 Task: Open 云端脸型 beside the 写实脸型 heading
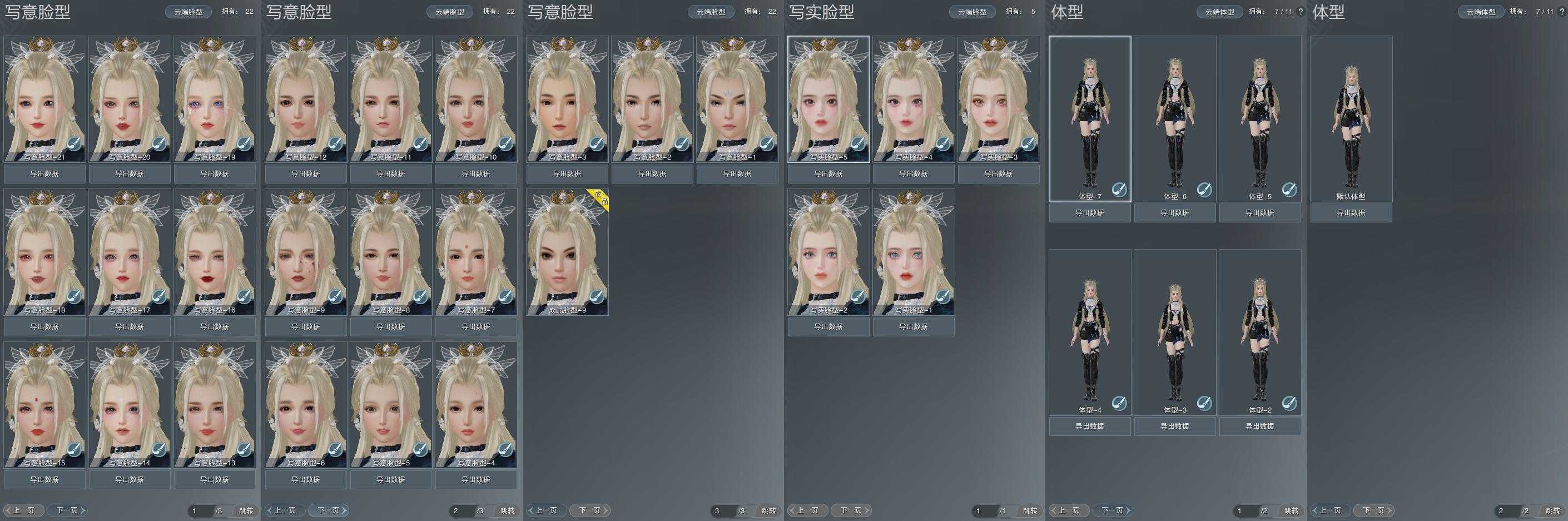click(x=972, y=12)
